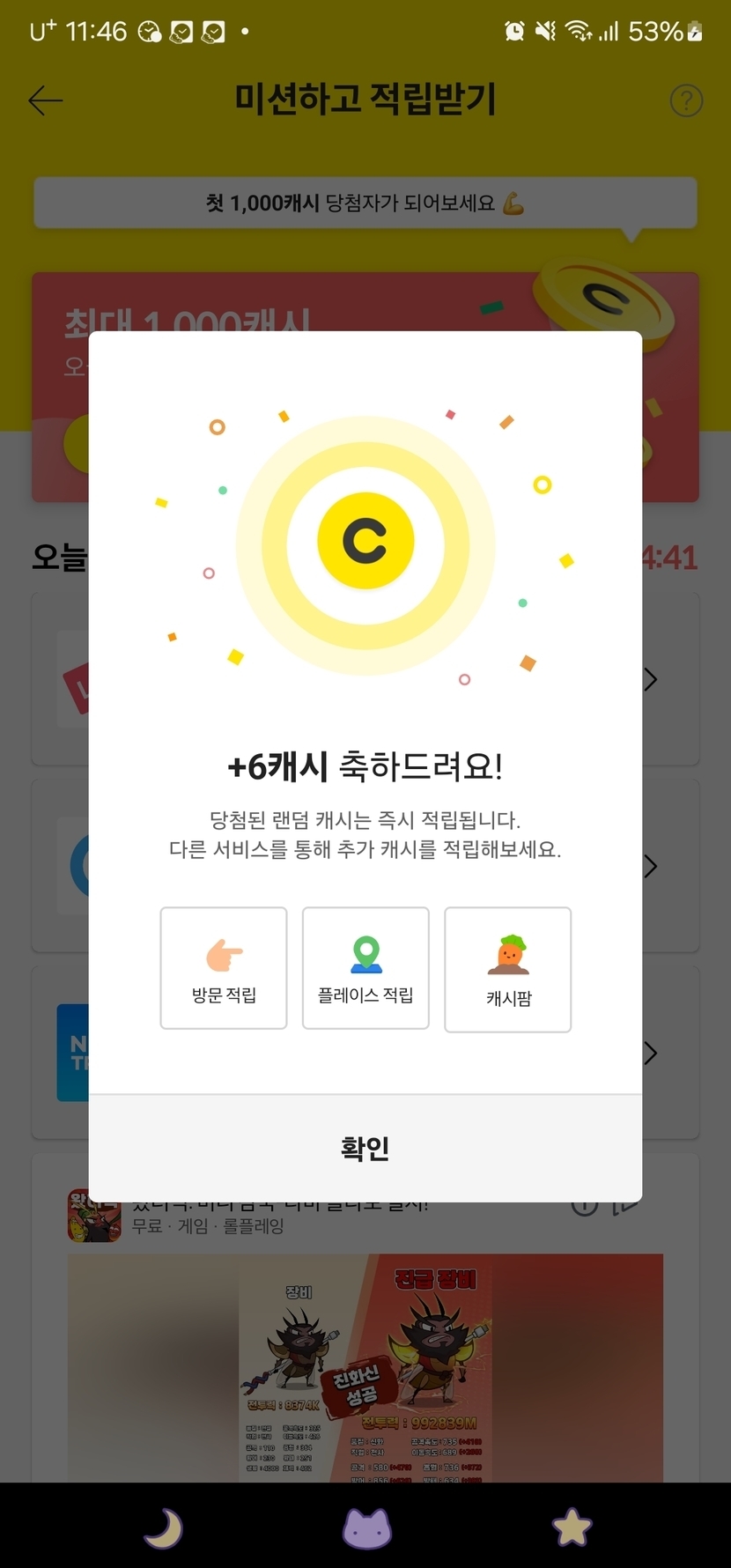Open 캐시팜 service
Viewport: 731px width, 1568px height.
pos(508,969)
